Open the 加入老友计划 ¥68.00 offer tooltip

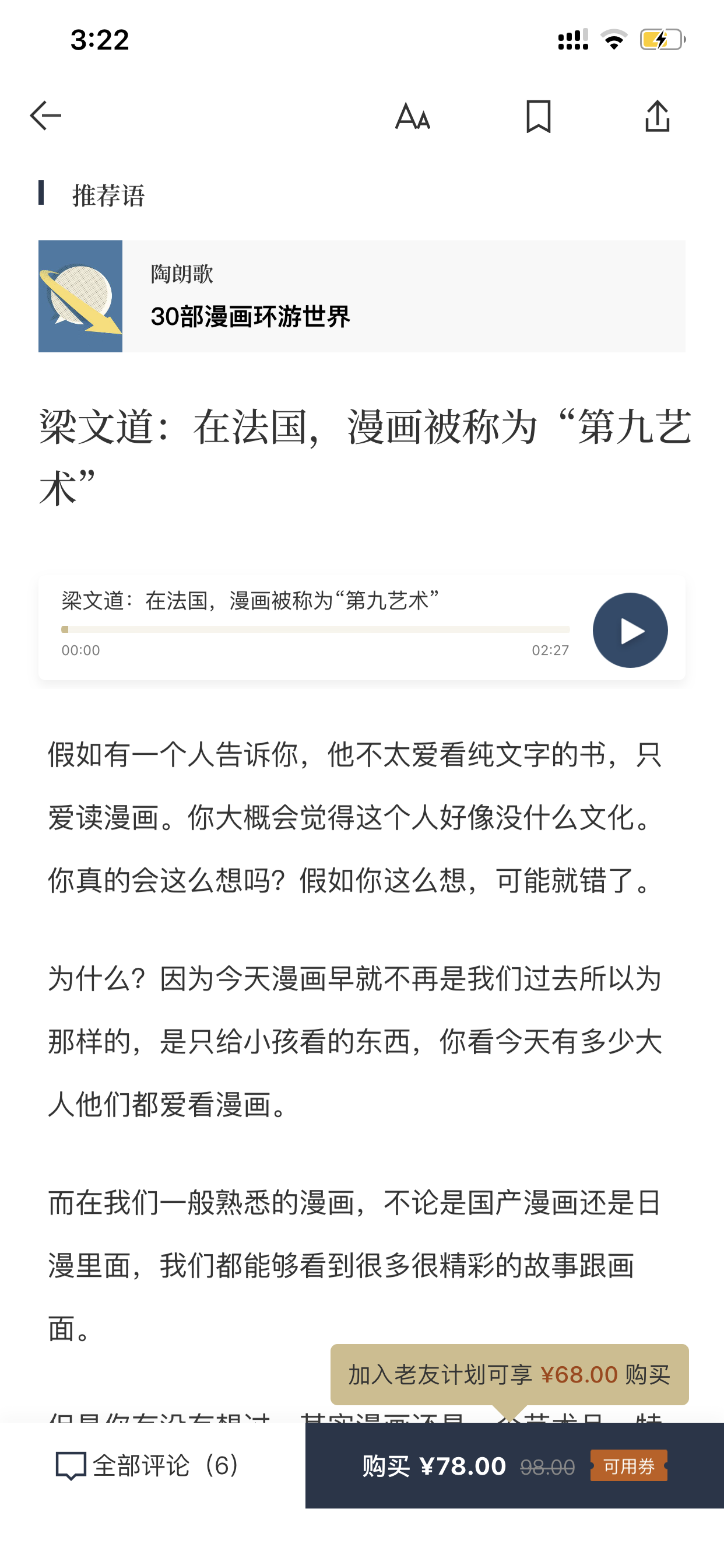point(509,1374)
